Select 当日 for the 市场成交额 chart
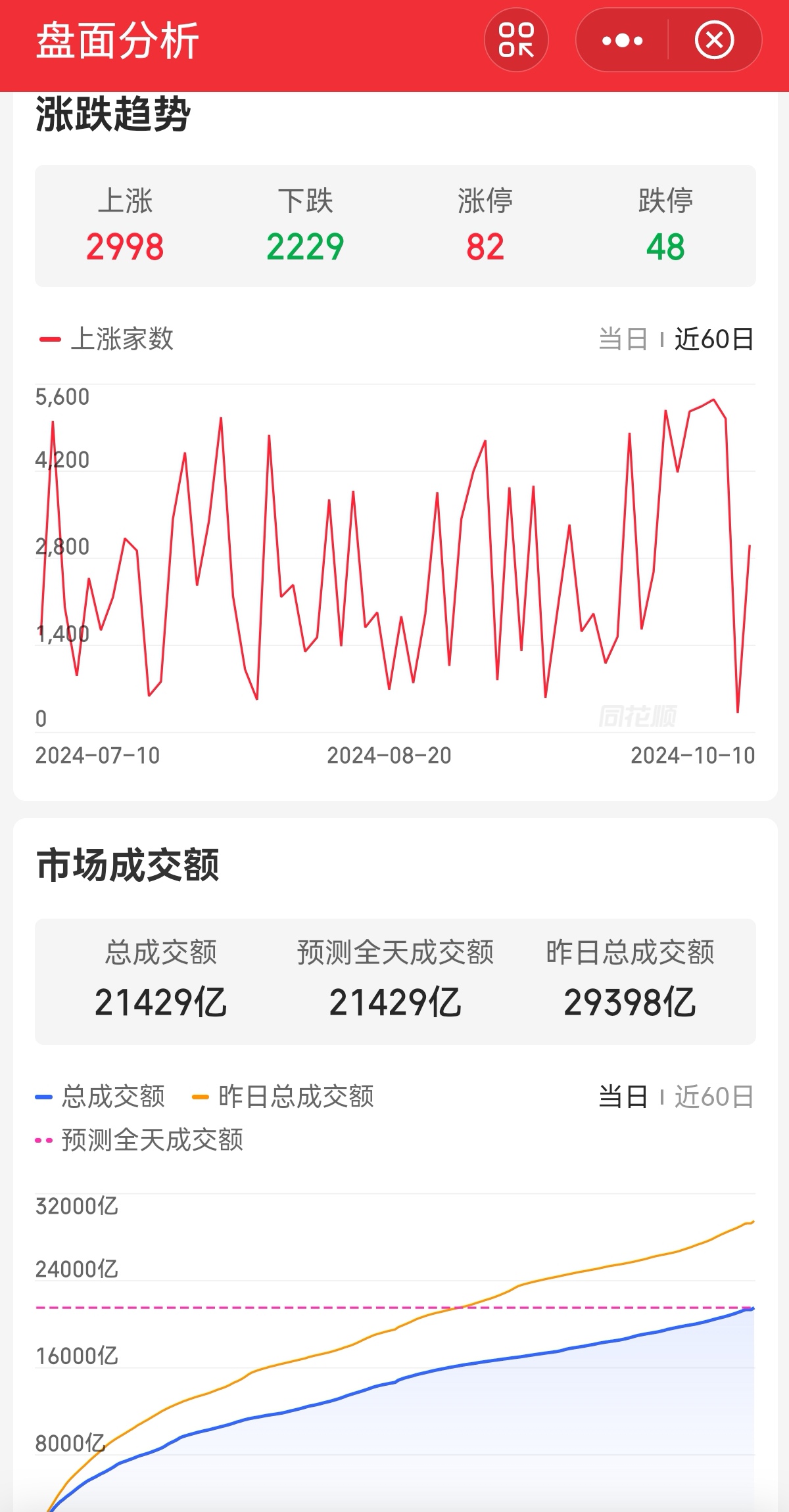The height and width of the screenshot is (1512, 789). coord(623,1097)
